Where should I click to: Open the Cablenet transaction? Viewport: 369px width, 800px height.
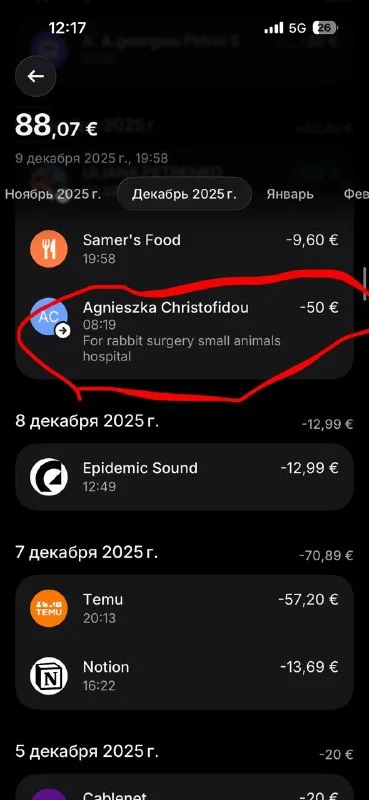pos(184,790)
